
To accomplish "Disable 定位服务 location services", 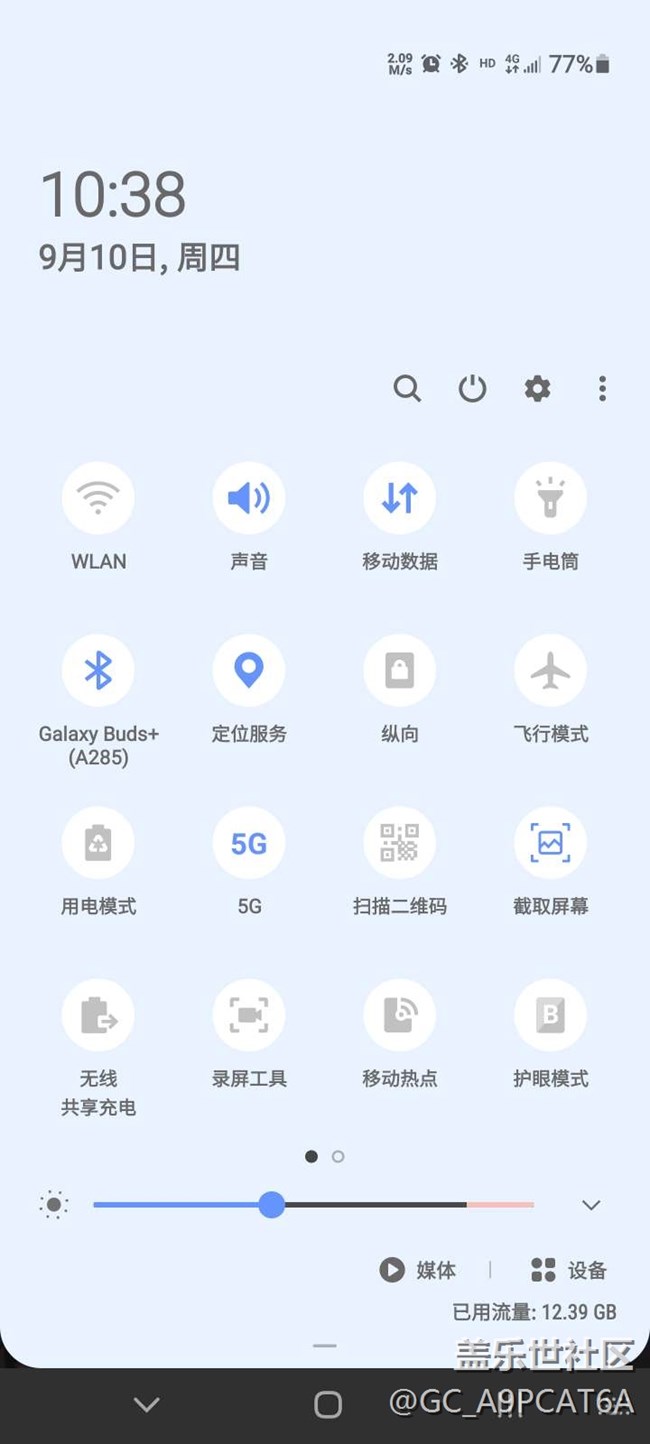I will pyautogui.click(x=249, y=671).
